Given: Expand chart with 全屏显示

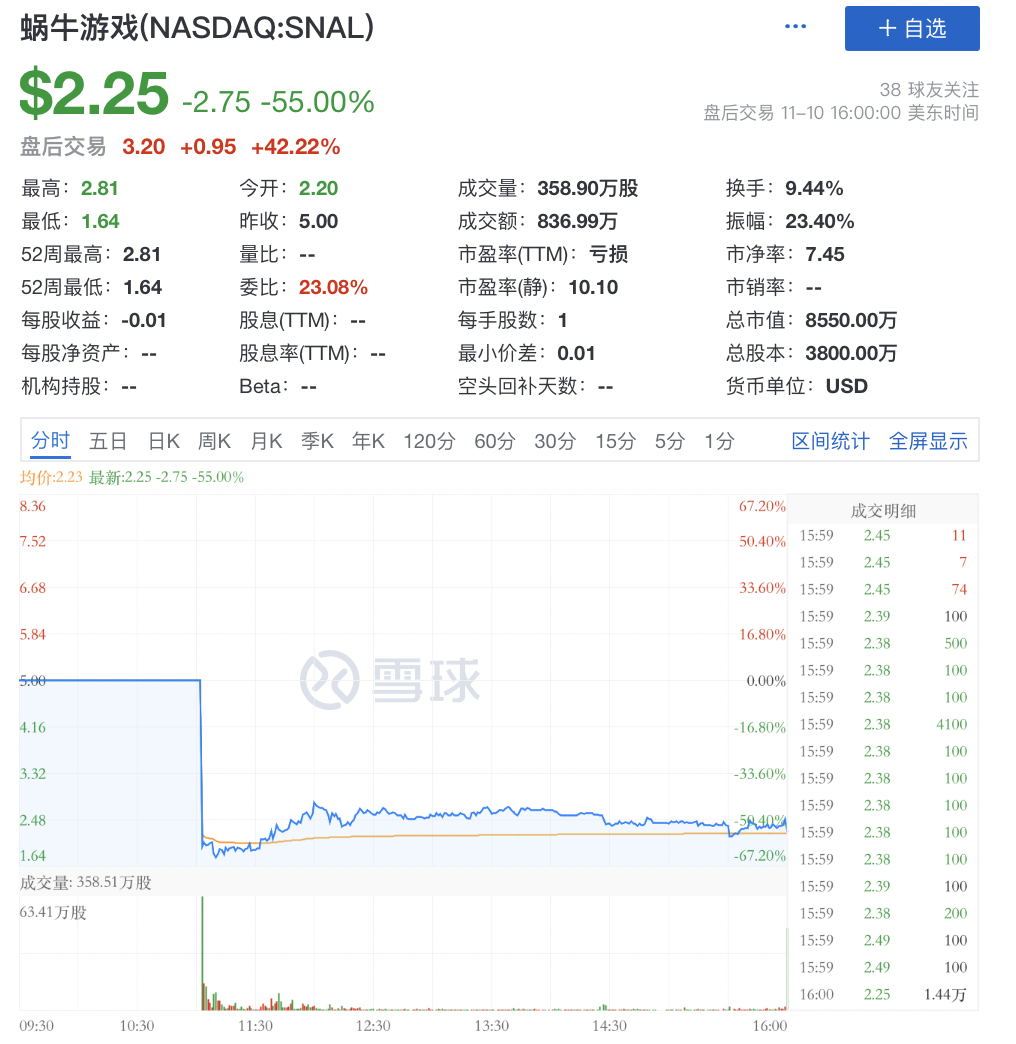Looking at the screenshot, I should (x=928, y=441).
